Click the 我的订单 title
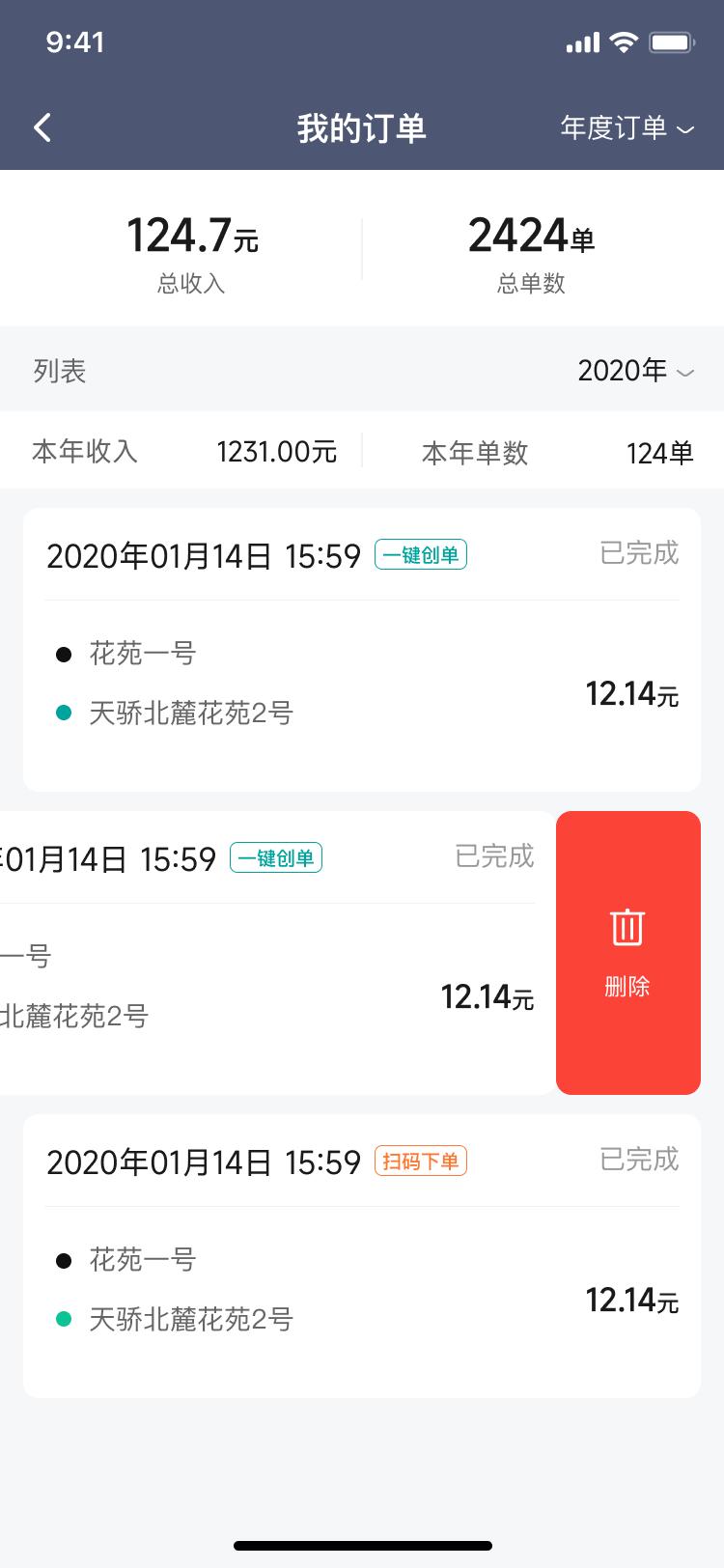 [362, 126]
